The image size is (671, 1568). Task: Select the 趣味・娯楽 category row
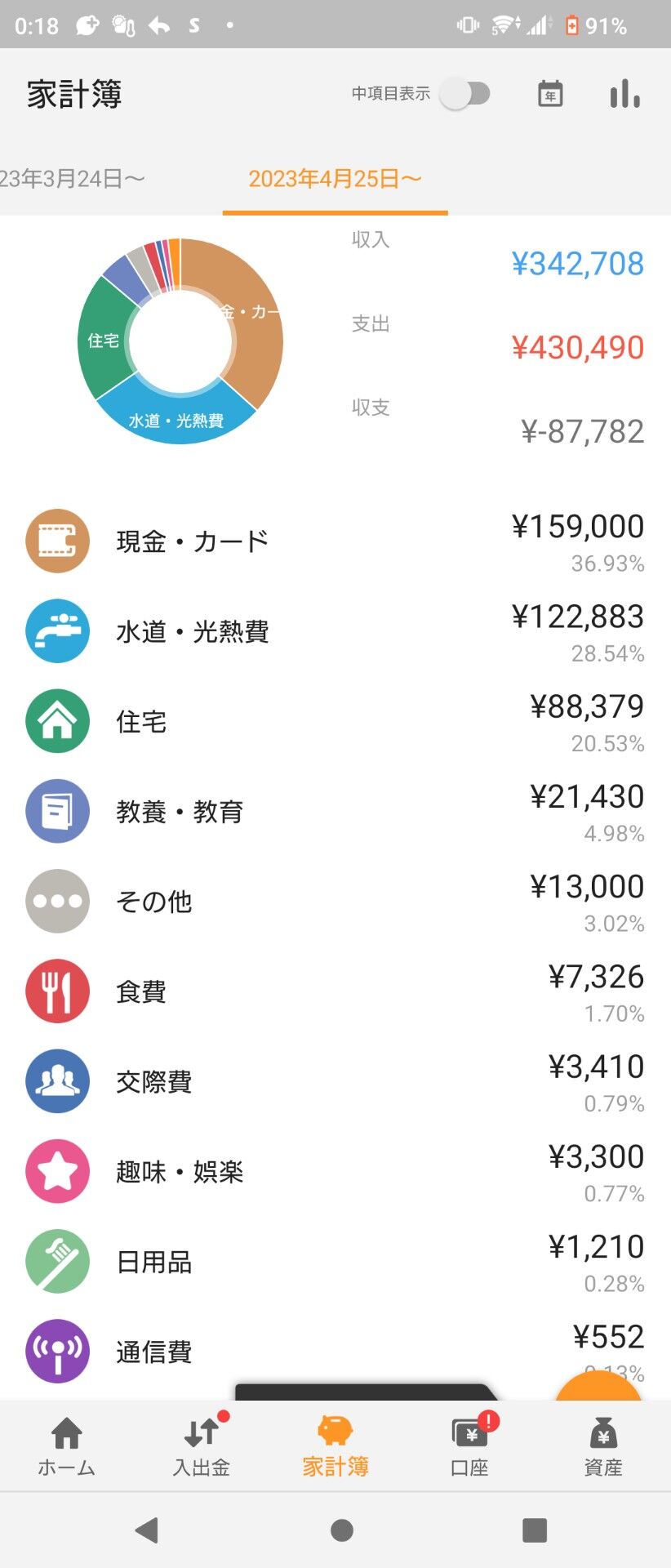(335, 1171)
